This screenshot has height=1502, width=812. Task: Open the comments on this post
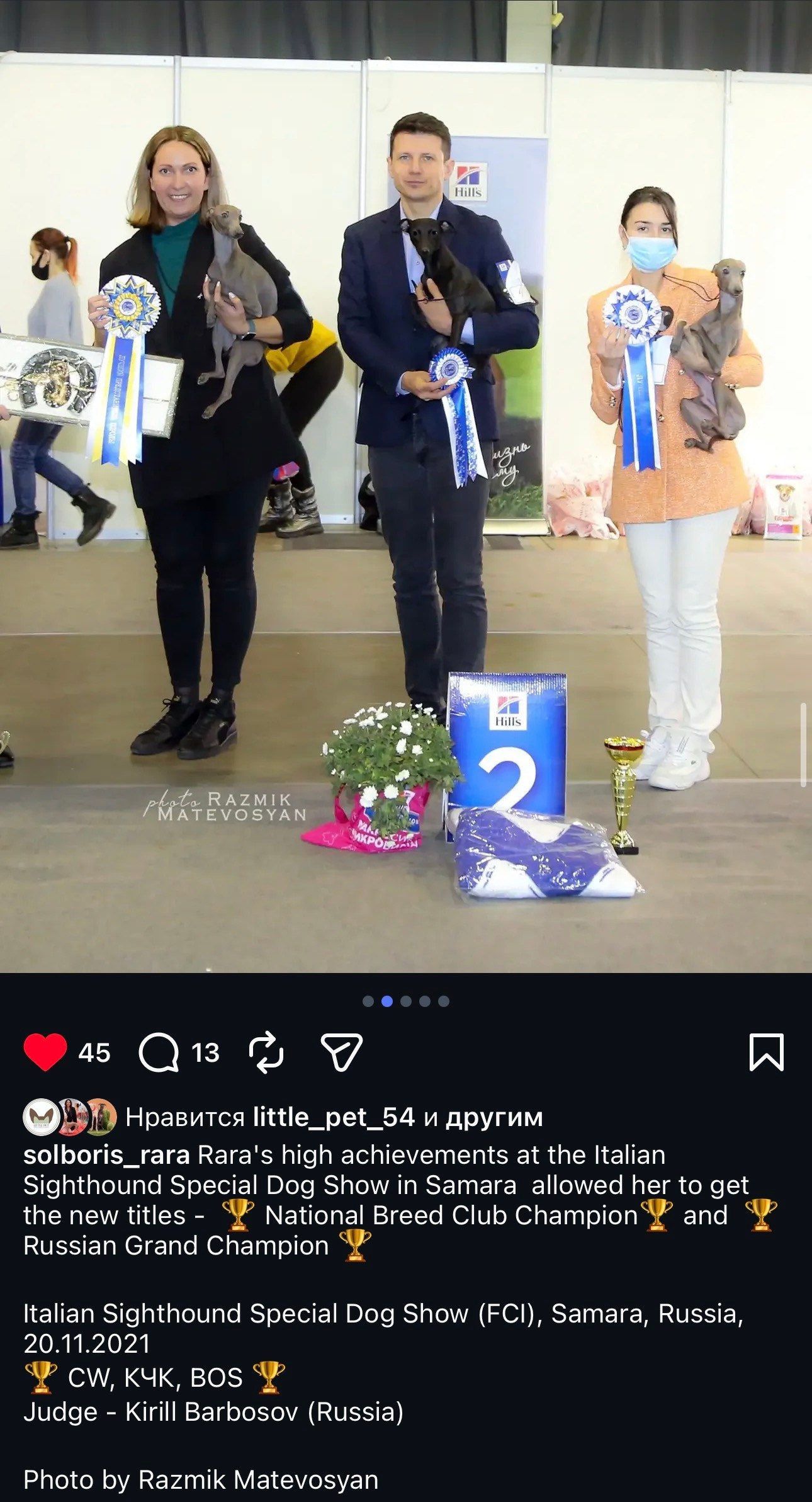[x=159, y=1052]
